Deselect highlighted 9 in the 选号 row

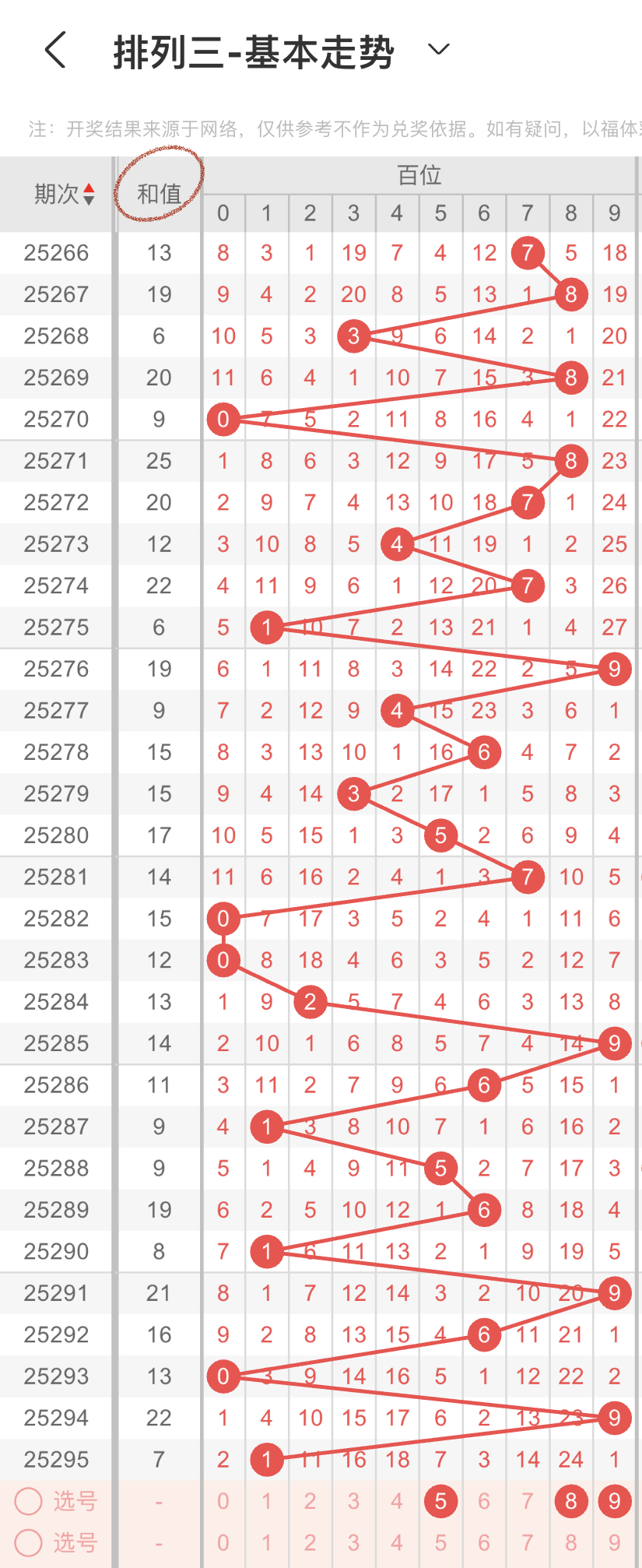point(615,1501)
